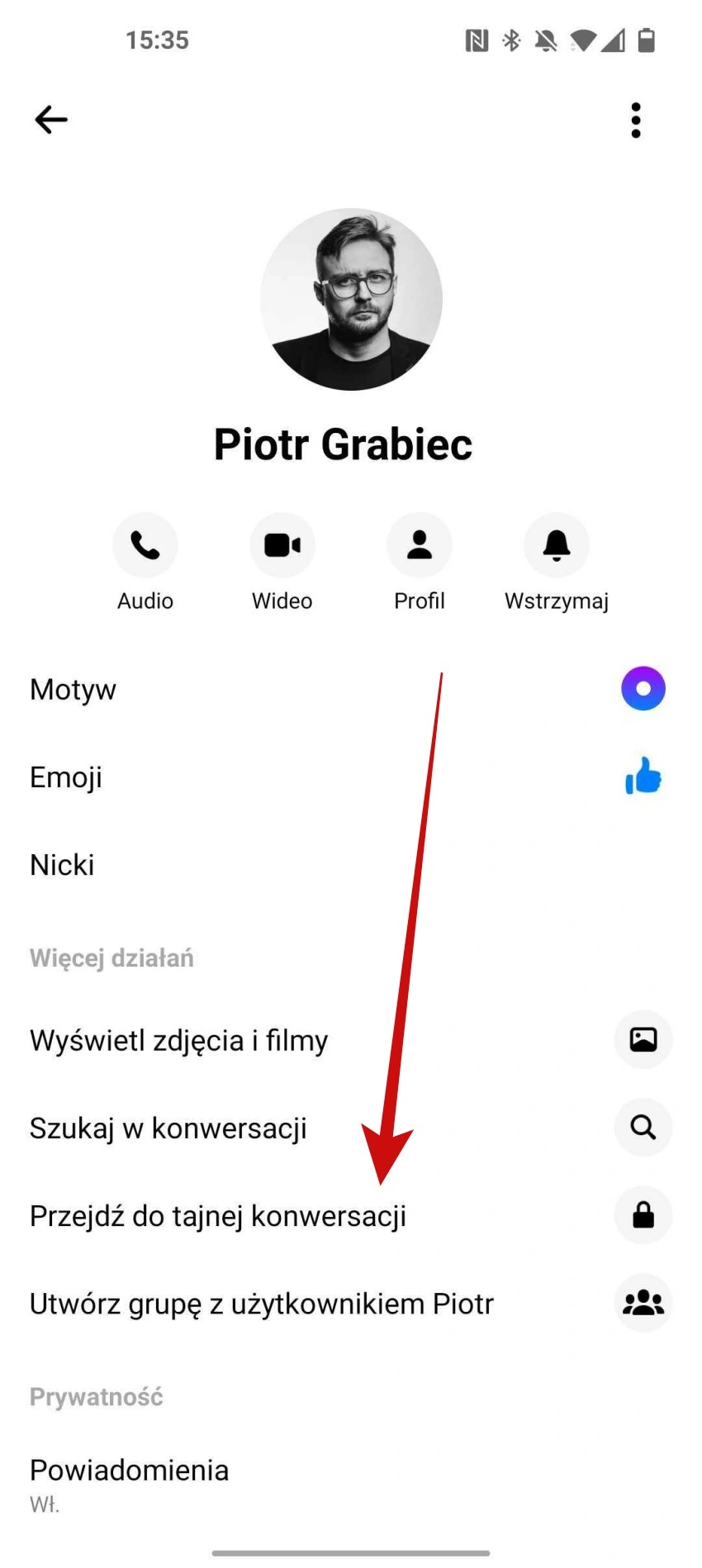This screenshot has width=702, height=1568.
Task: Go back using the arrow icon
Action: [51, 120]
